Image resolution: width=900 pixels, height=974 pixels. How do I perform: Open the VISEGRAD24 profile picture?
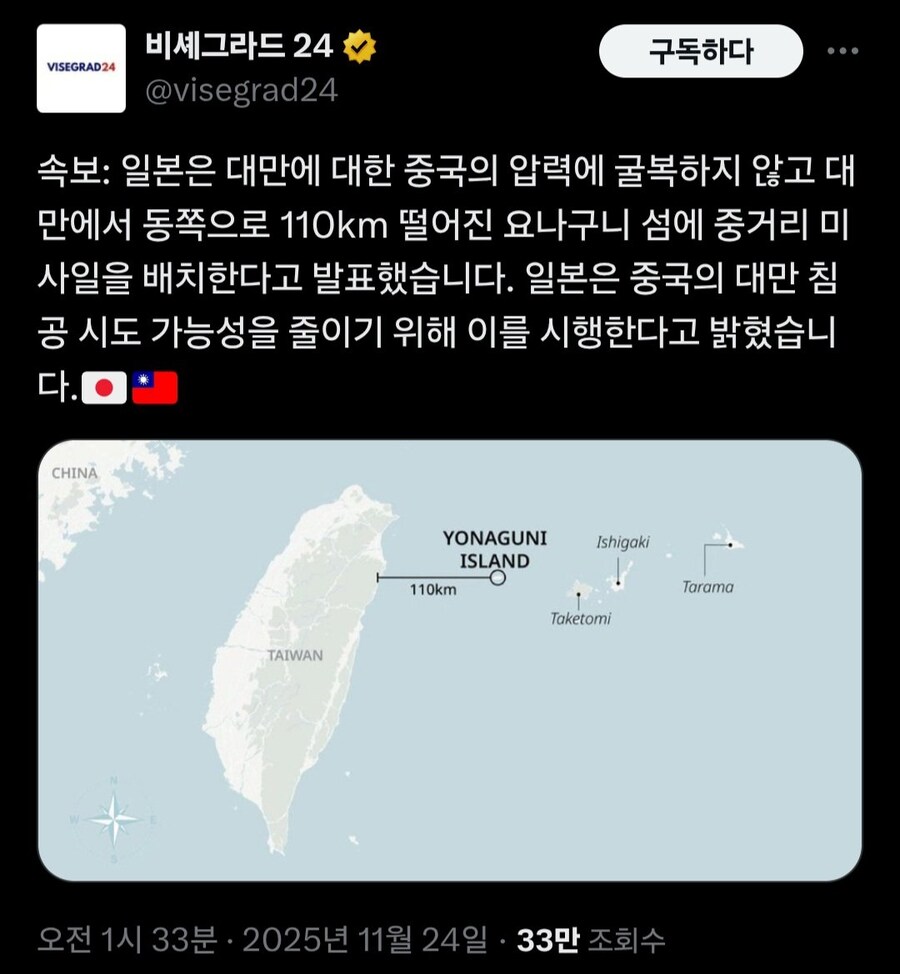pos(80,70)
